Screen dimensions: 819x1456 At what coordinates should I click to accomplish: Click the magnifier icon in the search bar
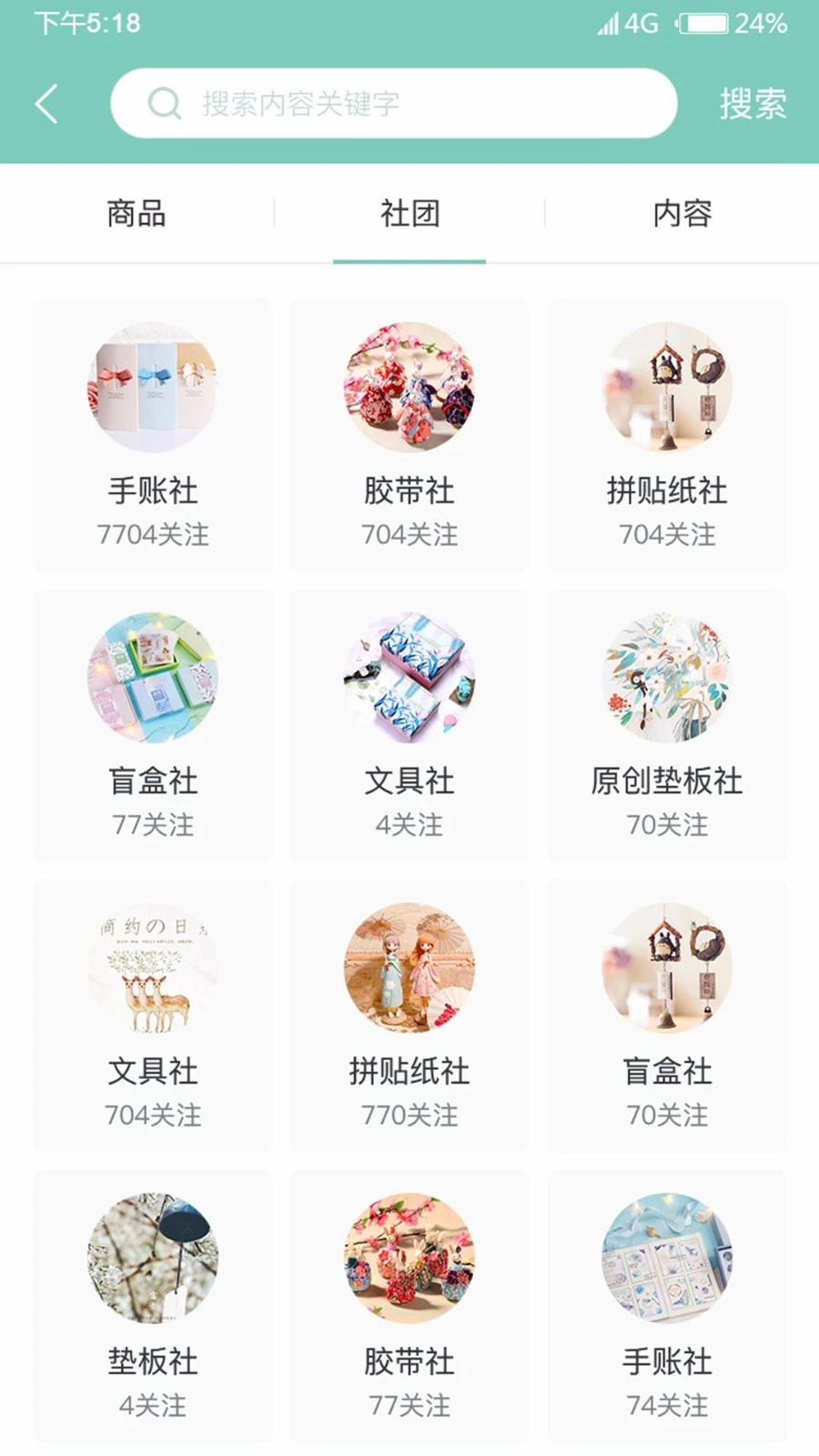click(x=164, y=103)
